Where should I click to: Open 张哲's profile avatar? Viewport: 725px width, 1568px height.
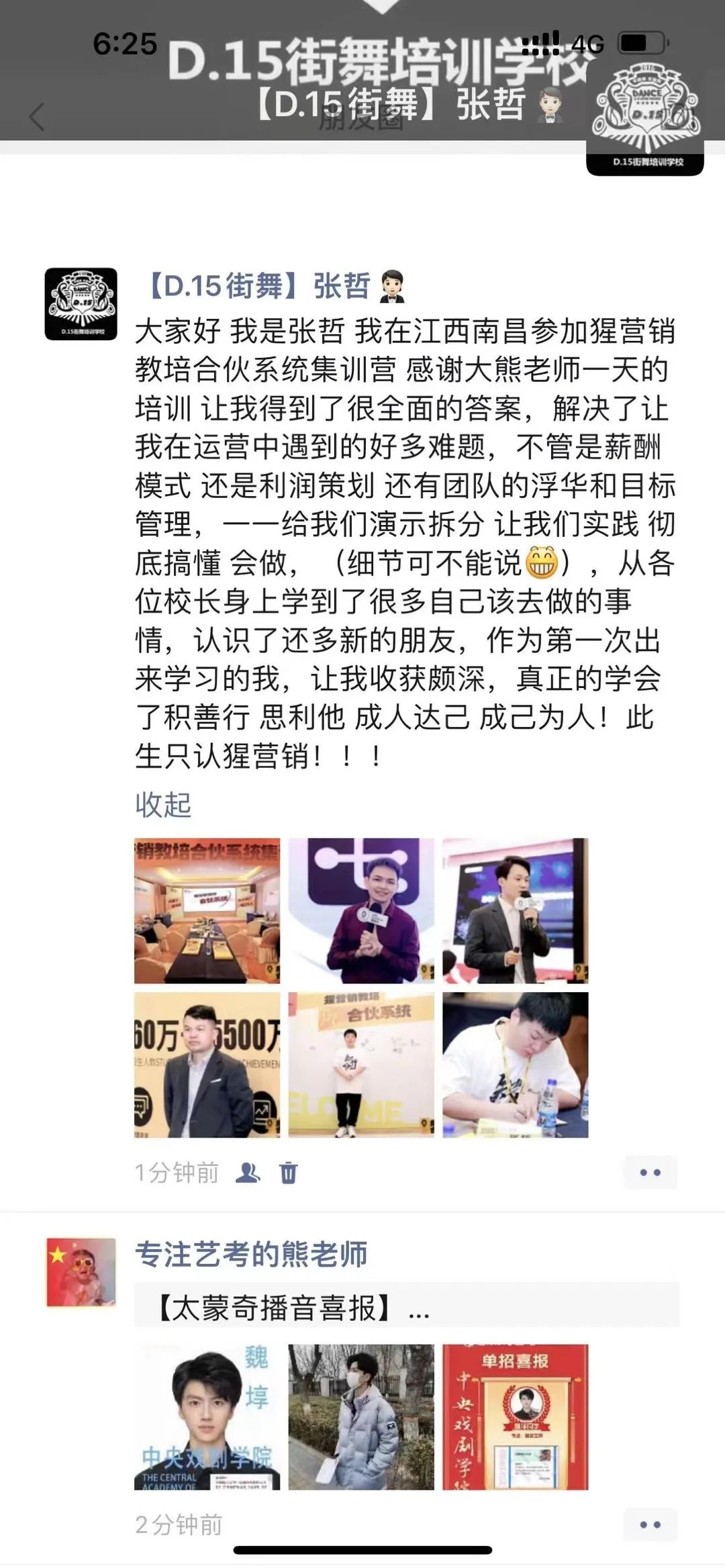pos(81,304)
